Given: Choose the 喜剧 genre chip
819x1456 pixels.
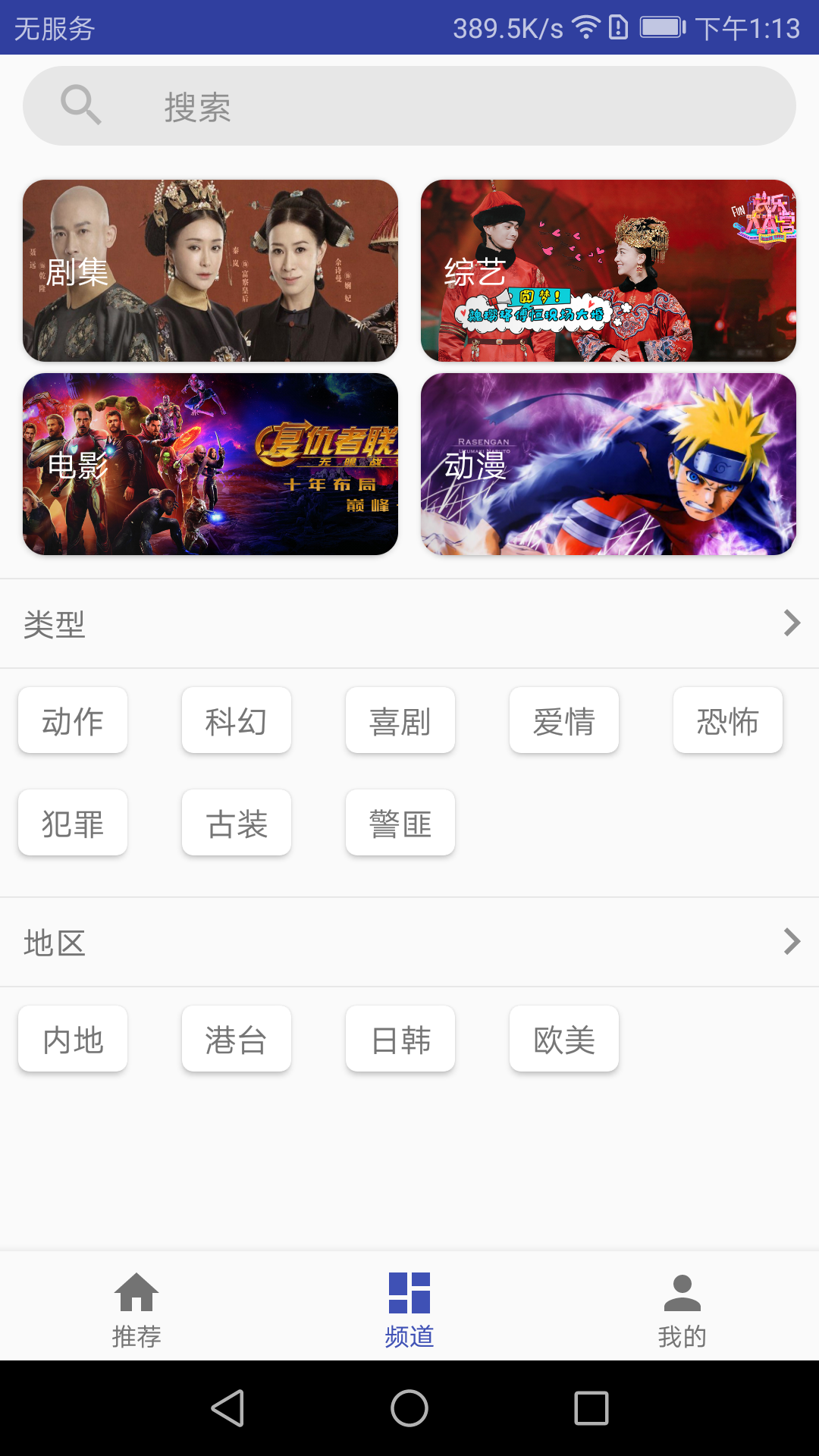Looking at the screenshot, I should click(400, 720).
